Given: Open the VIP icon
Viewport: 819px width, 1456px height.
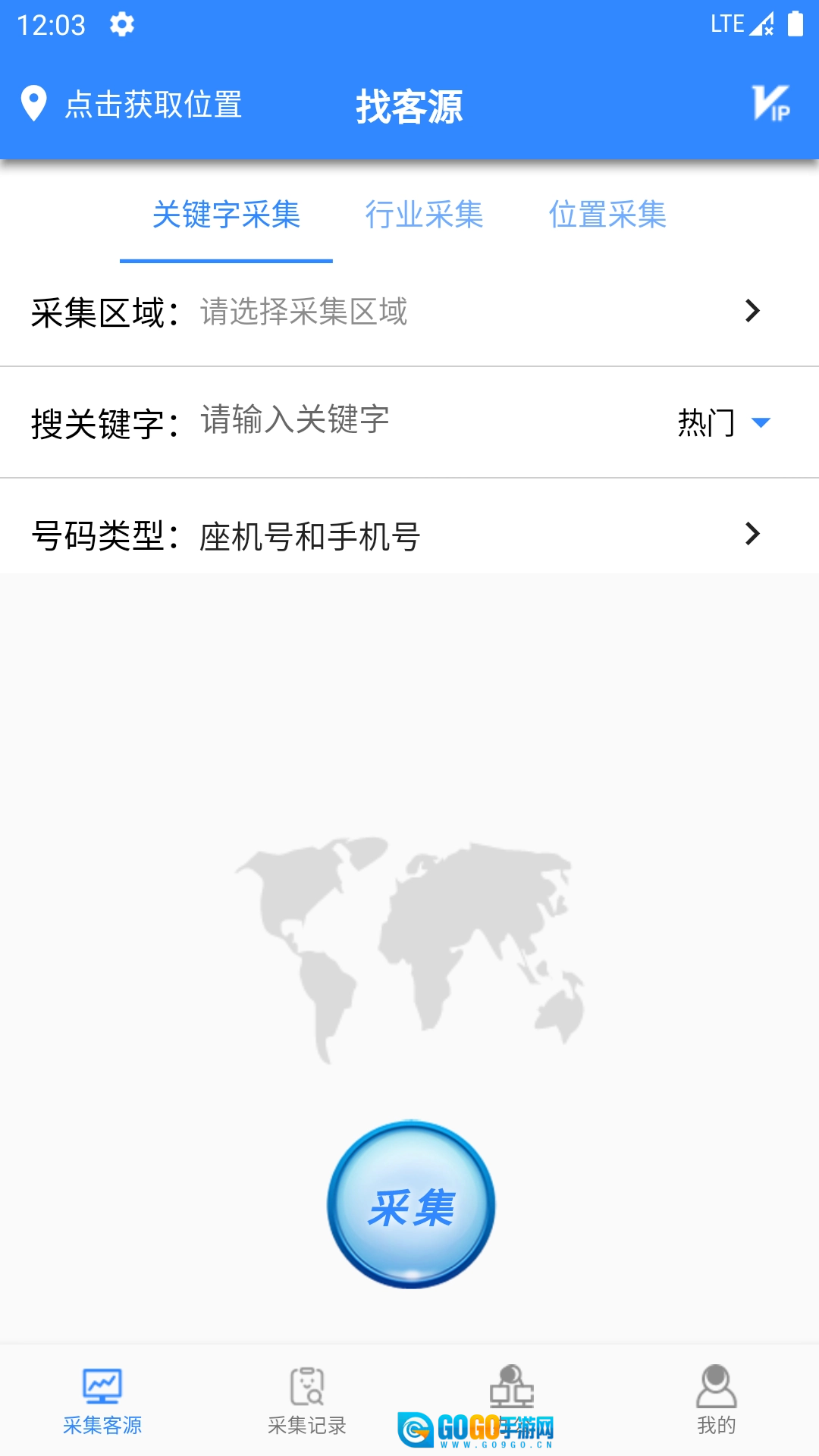Looking at the screenshot, I should [x=770, y=104].
